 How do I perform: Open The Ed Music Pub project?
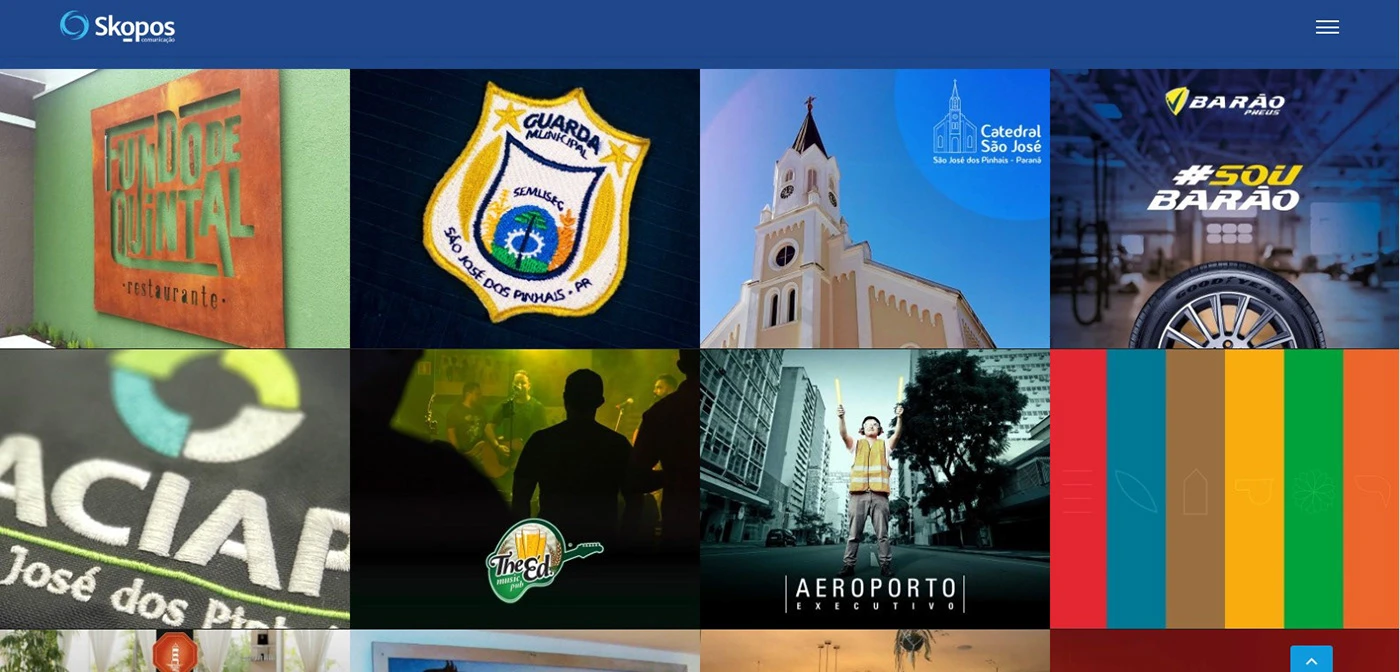click(525, 488)
